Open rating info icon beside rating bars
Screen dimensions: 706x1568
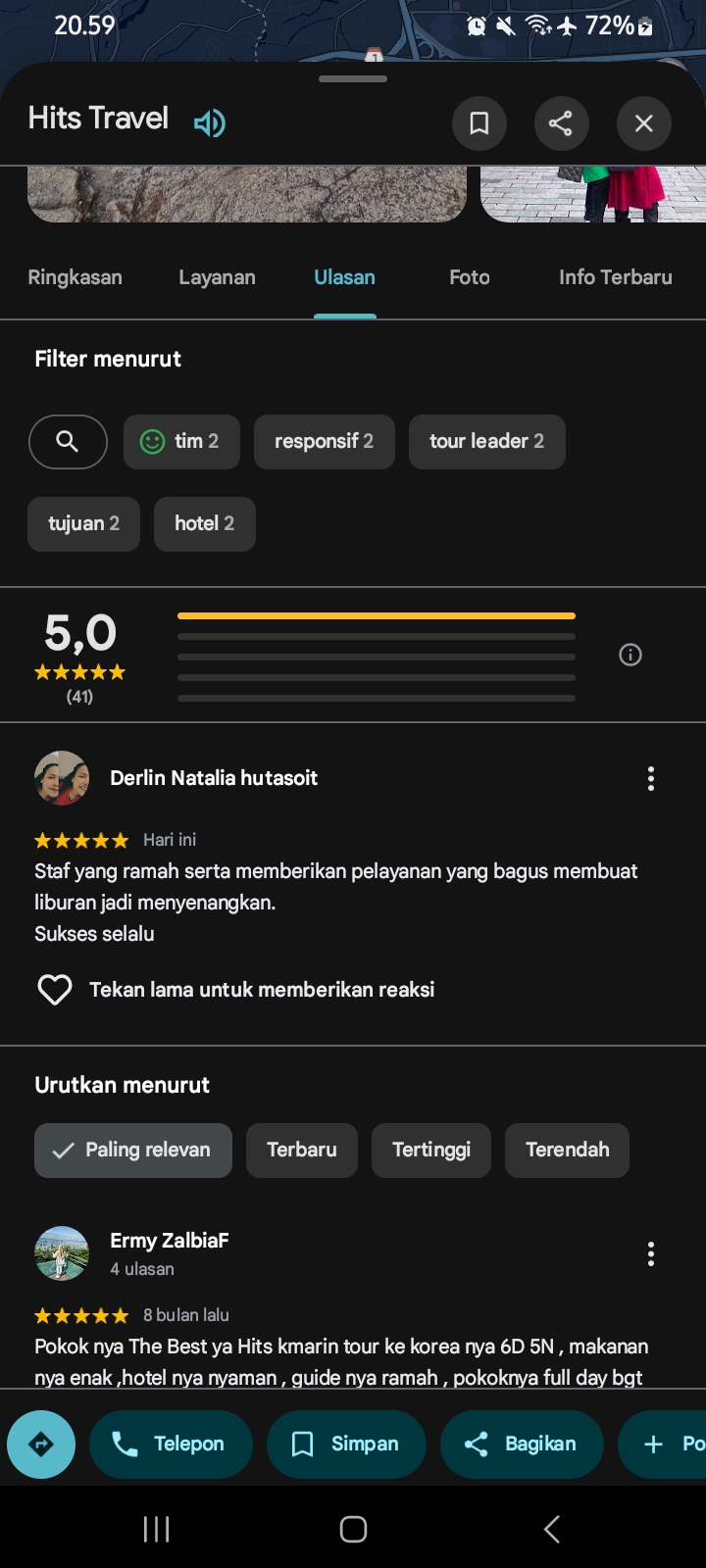coord(630,655)
